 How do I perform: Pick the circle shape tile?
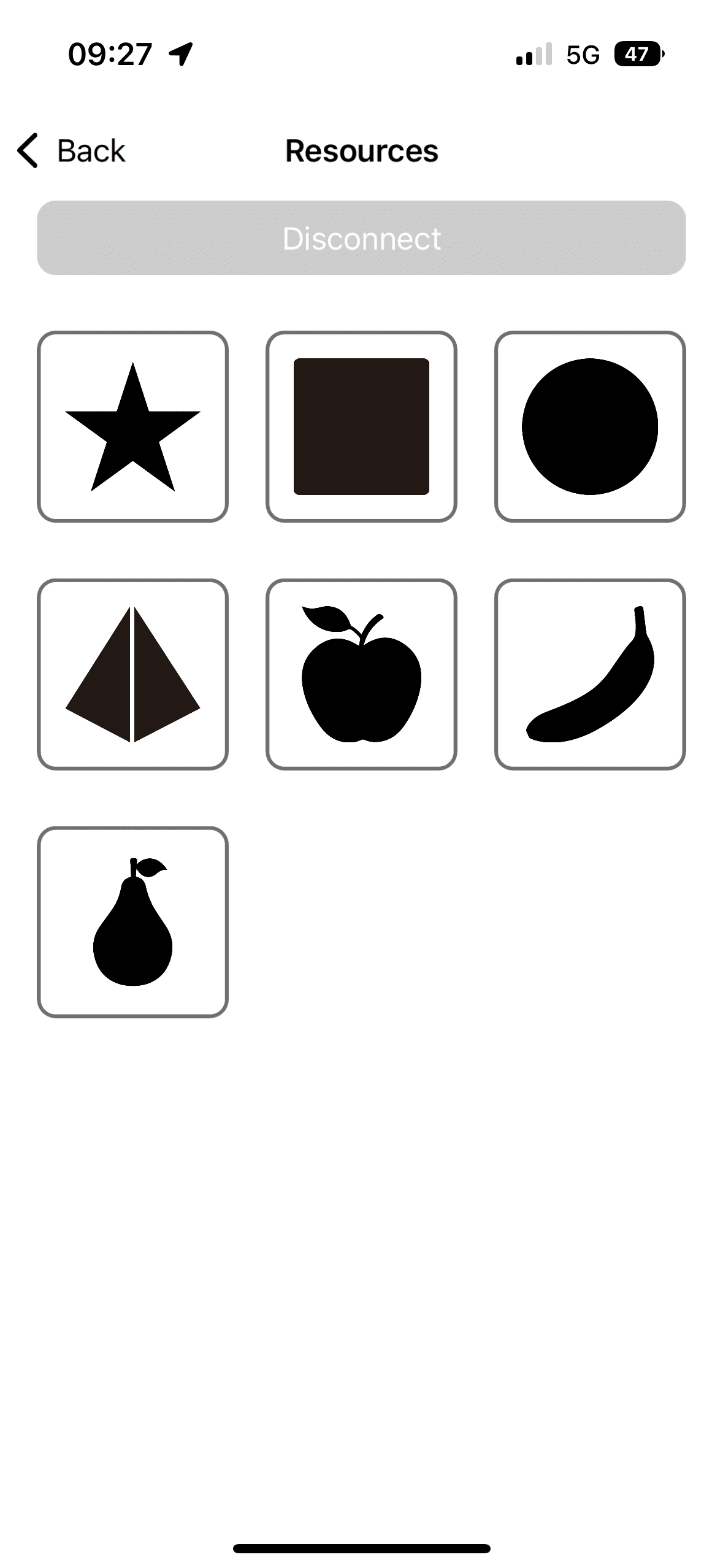click(x=590, y=427)
